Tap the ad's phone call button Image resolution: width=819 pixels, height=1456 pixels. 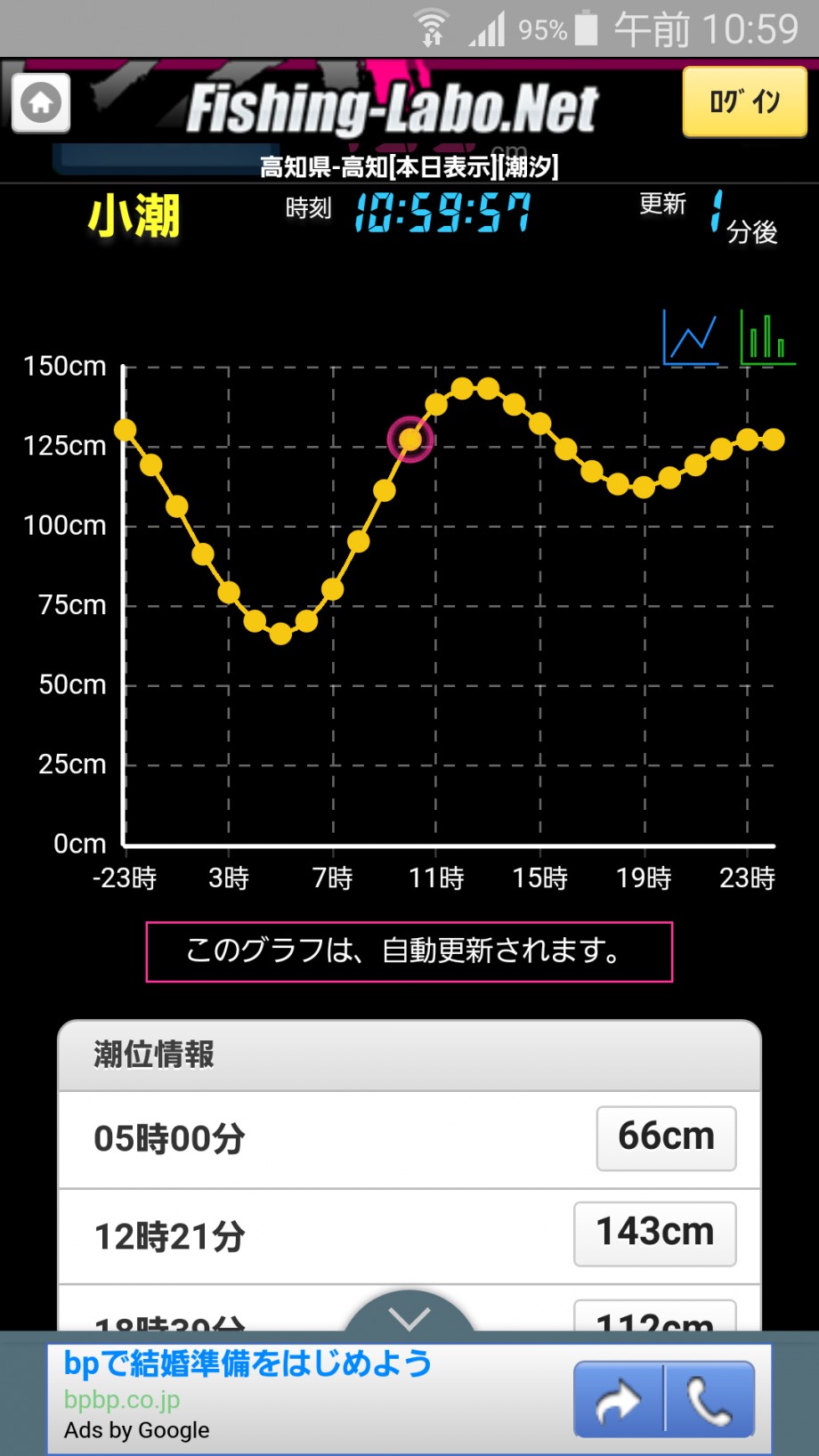coord(710,1399)
